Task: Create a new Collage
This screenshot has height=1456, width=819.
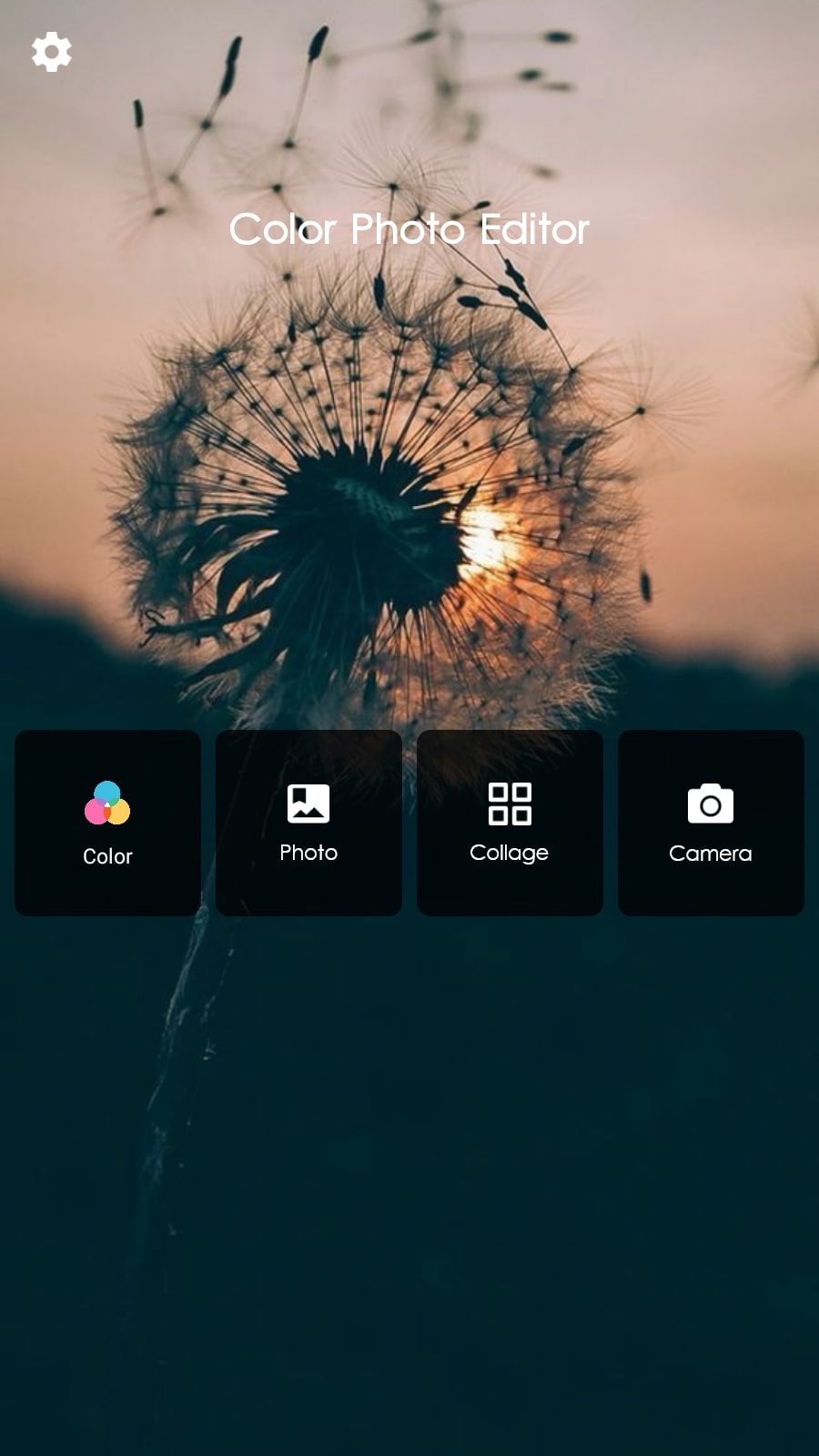Action: click(510, 823)
